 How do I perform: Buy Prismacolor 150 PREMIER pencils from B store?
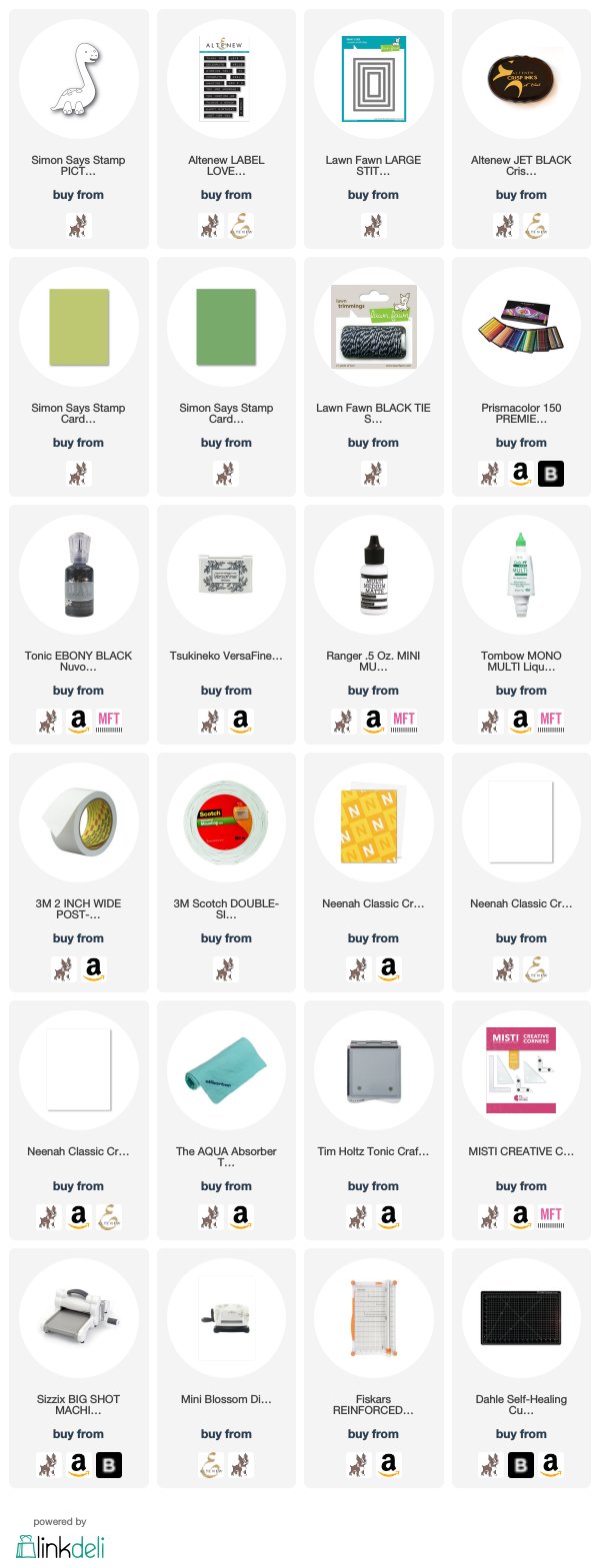(x=551, y=474)
